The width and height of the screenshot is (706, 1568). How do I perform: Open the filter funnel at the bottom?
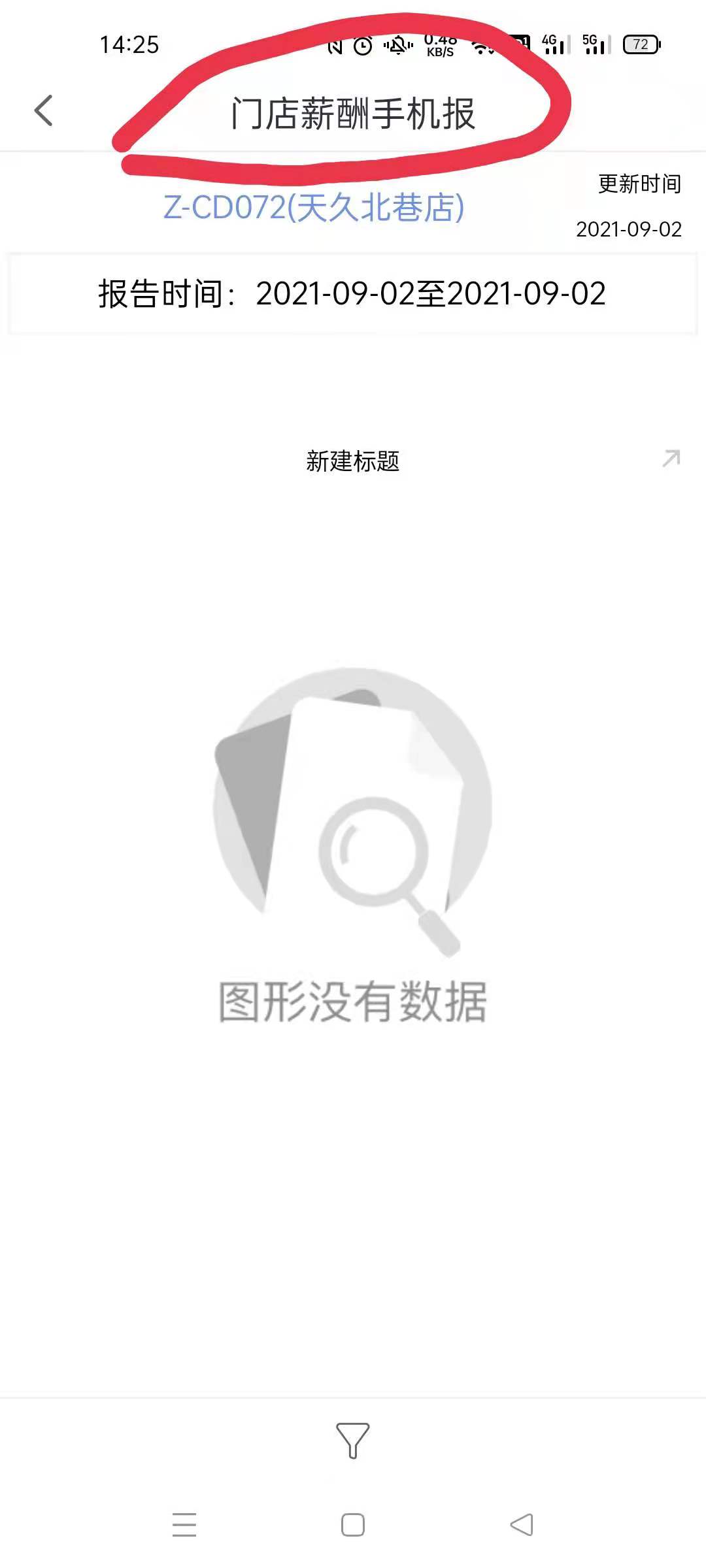point(352,1440)
